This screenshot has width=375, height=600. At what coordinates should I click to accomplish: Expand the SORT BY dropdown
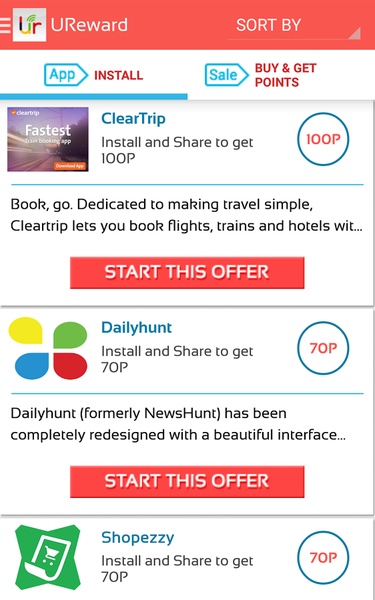click(294, 26)
